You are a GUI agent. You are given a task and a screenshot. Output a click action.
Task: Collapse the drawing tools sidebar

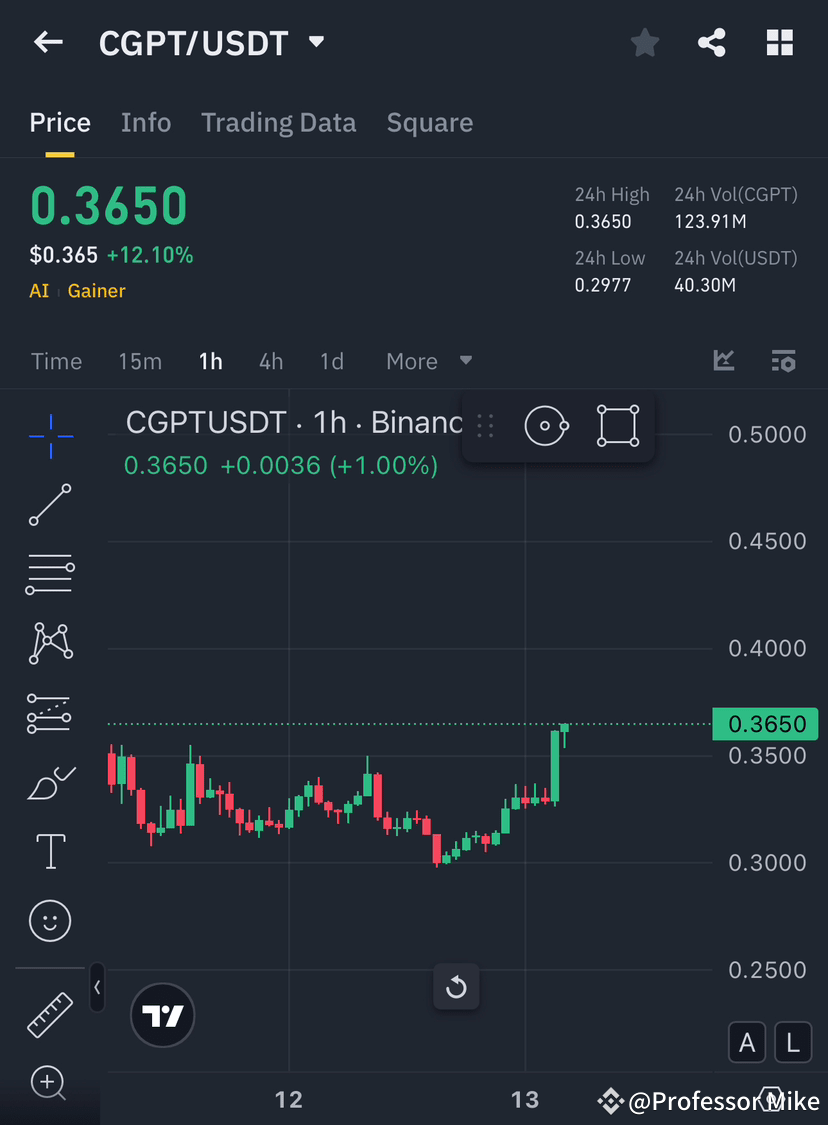96,988
